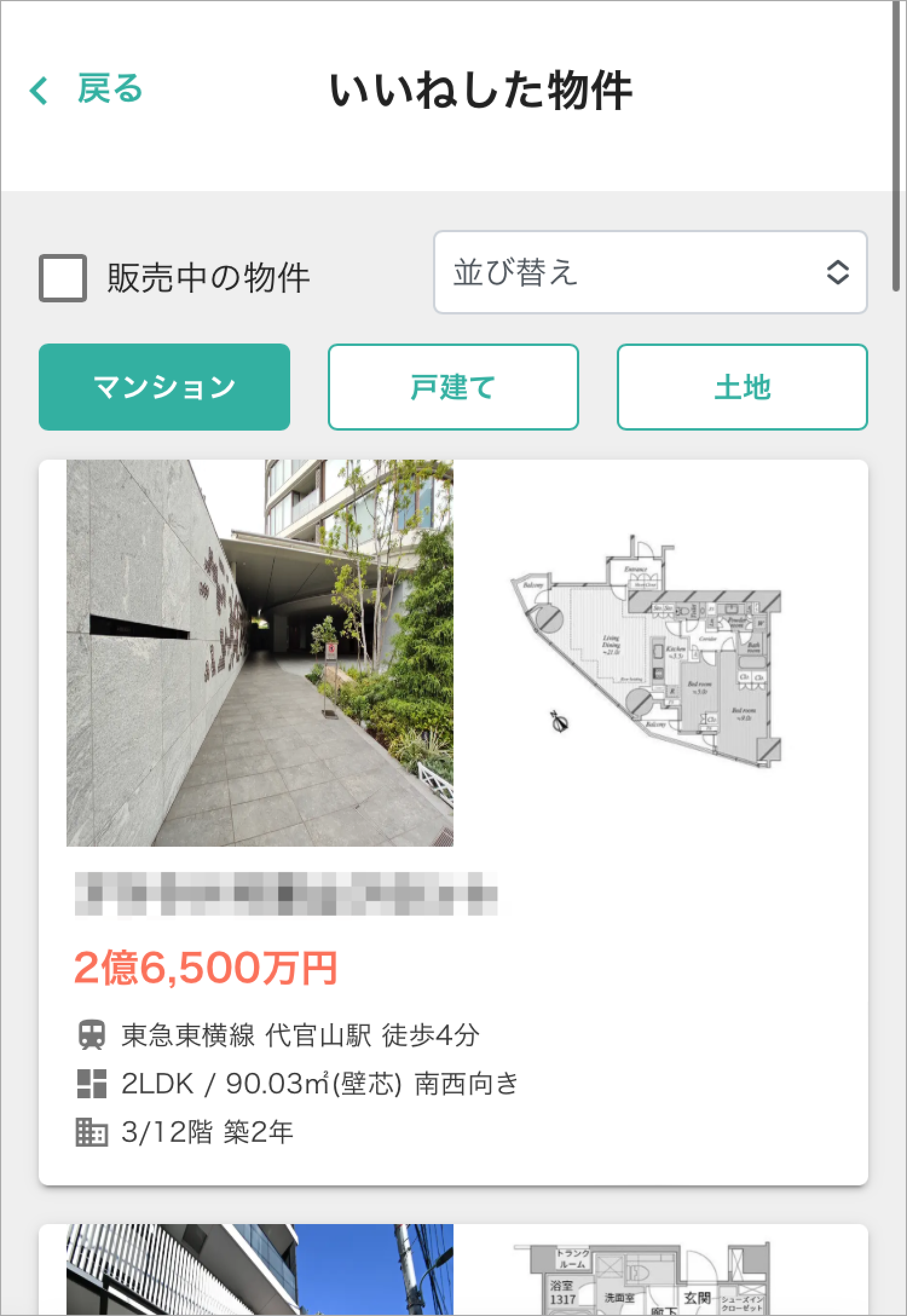The width and height of the screenshot is (907, 1316).
Task: Switch to the 土地 tab
Action: pos(743,387)
